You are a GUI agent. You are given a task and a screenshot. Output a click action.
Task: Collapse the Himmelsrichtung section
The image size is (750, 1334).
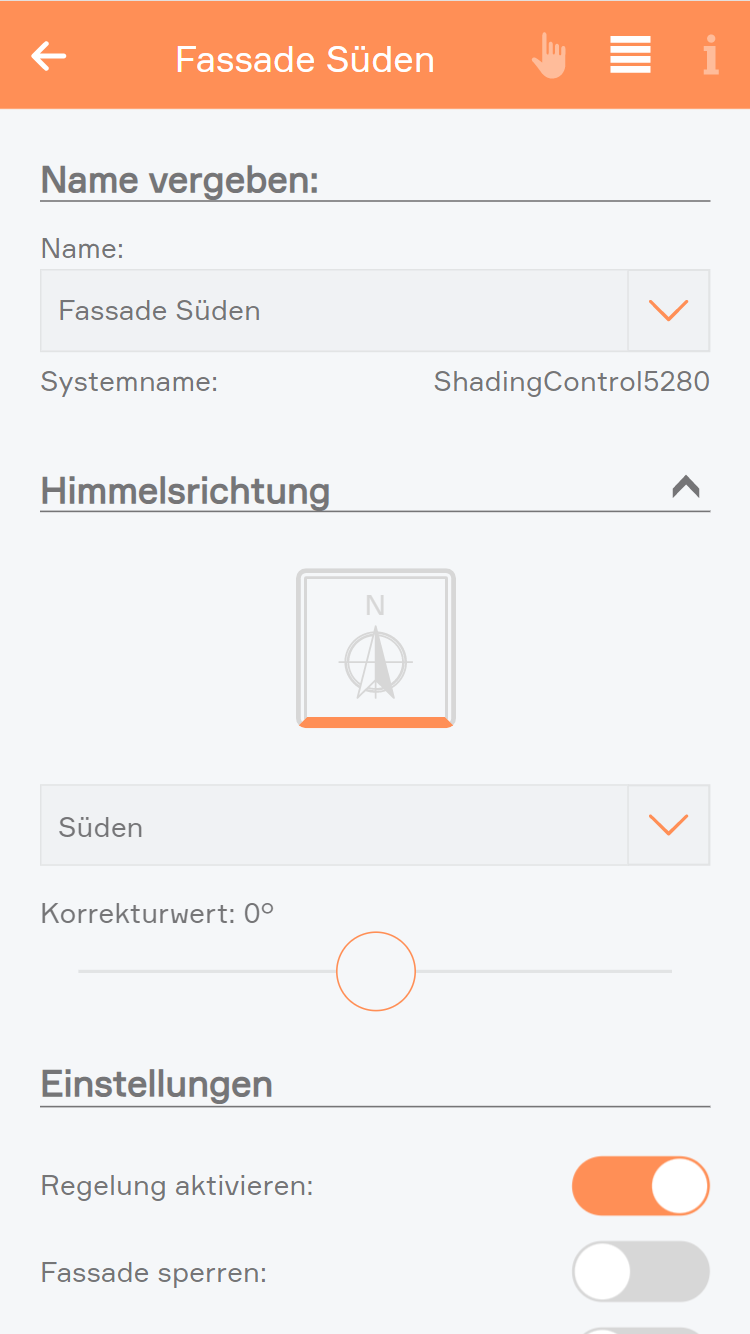pyautogui.click(x=686, y=488)
